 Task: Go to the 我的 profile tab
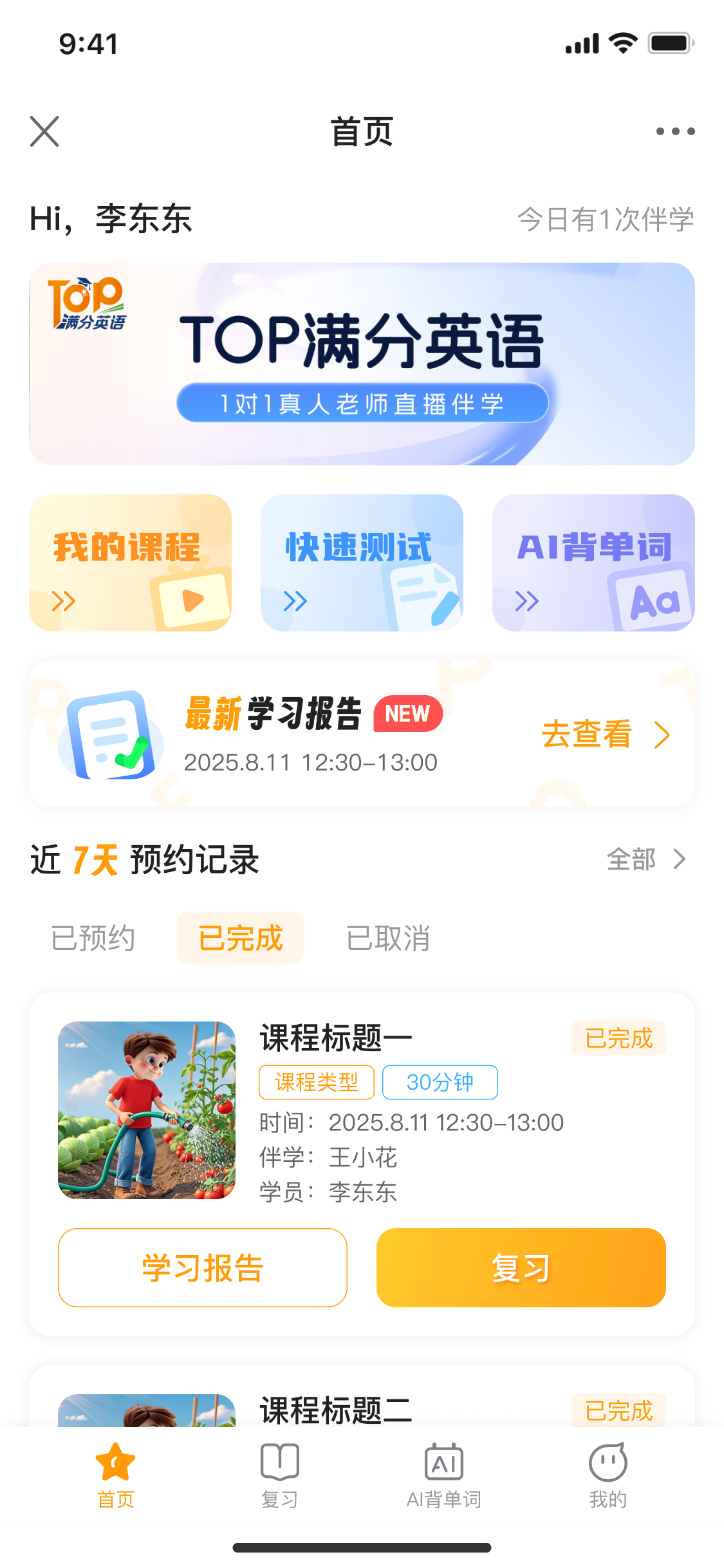(608, 1475)
